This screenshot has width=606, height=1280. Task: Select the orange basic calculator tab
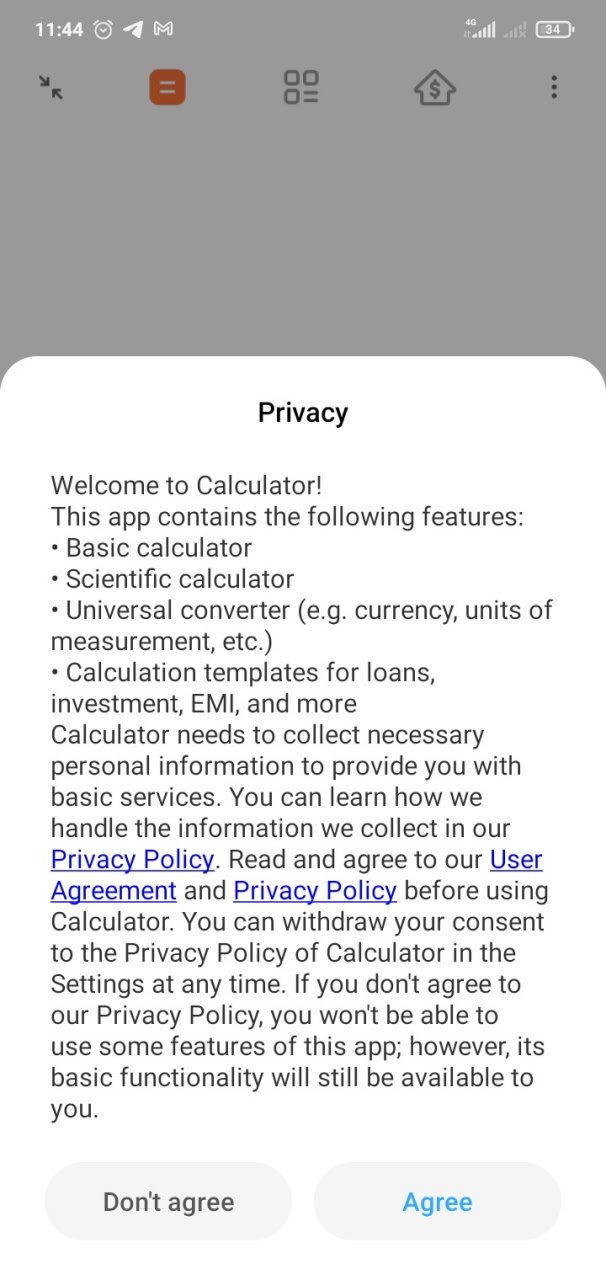168,87
